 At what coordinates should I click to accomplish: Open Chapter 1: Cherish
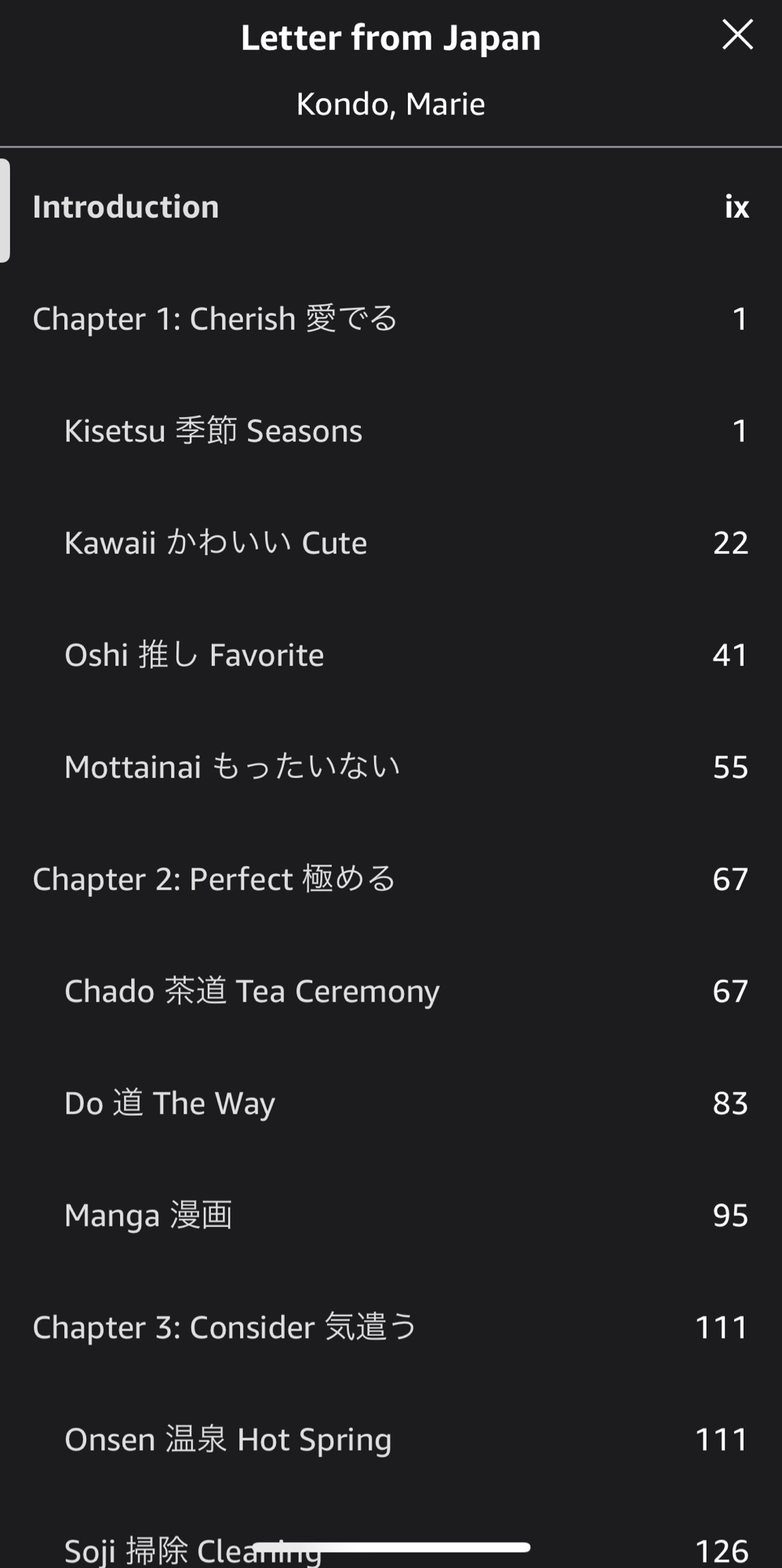click(x=216, y=319)
